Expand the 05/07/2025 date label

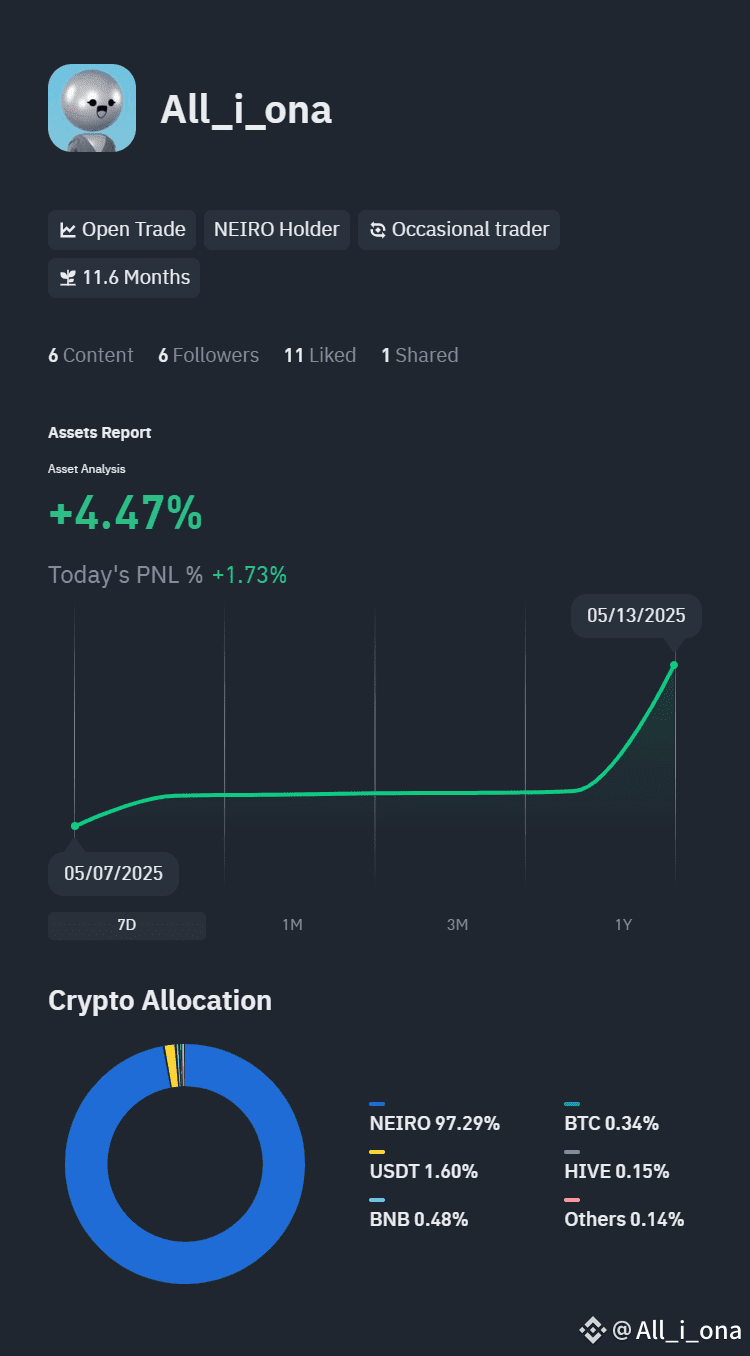click(x=113, y=873)
